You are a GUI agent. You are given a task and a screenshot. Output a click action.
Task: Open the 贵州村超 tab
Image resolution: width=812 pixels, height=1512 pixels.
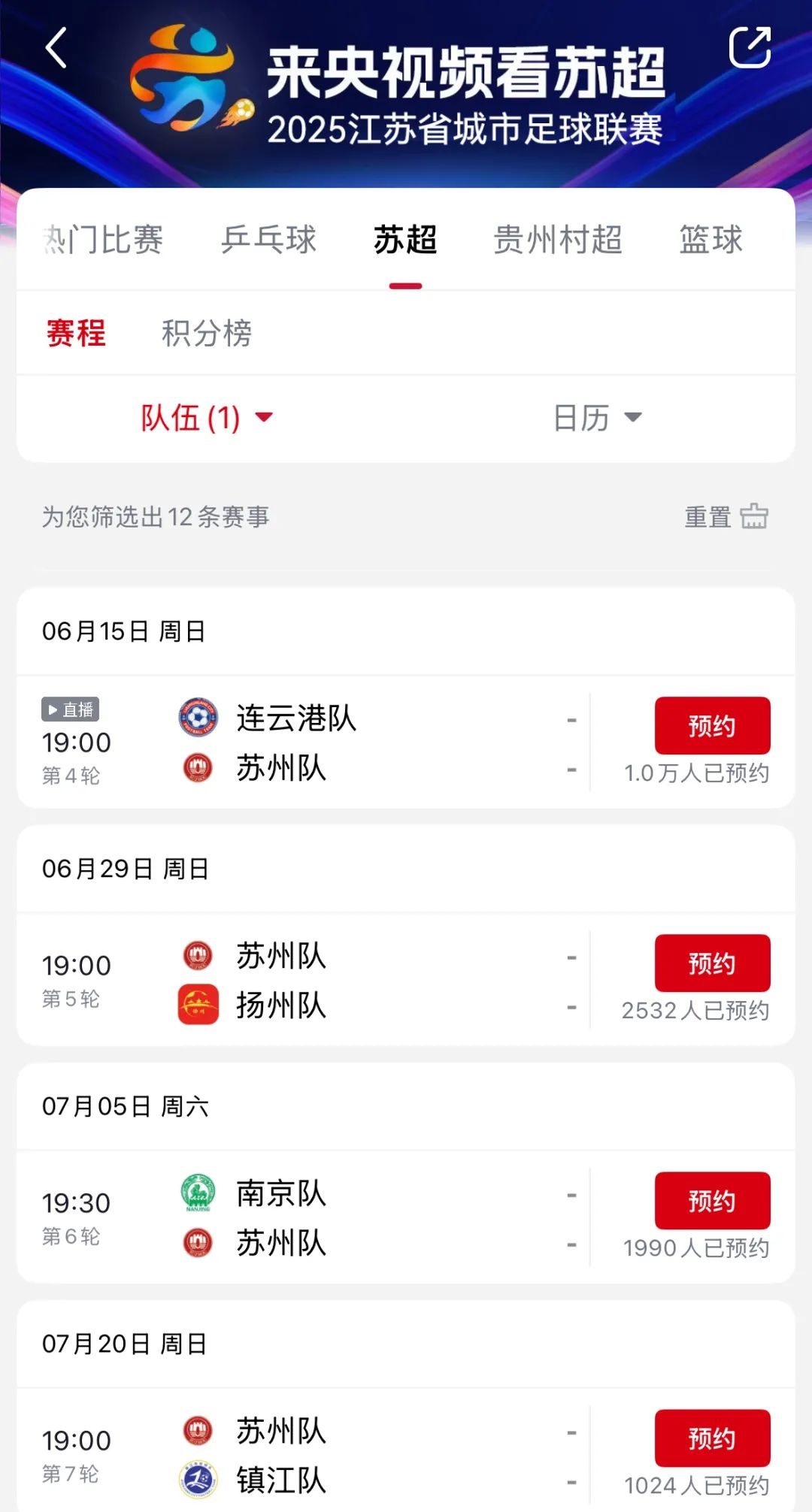click(x=558, y=240)
